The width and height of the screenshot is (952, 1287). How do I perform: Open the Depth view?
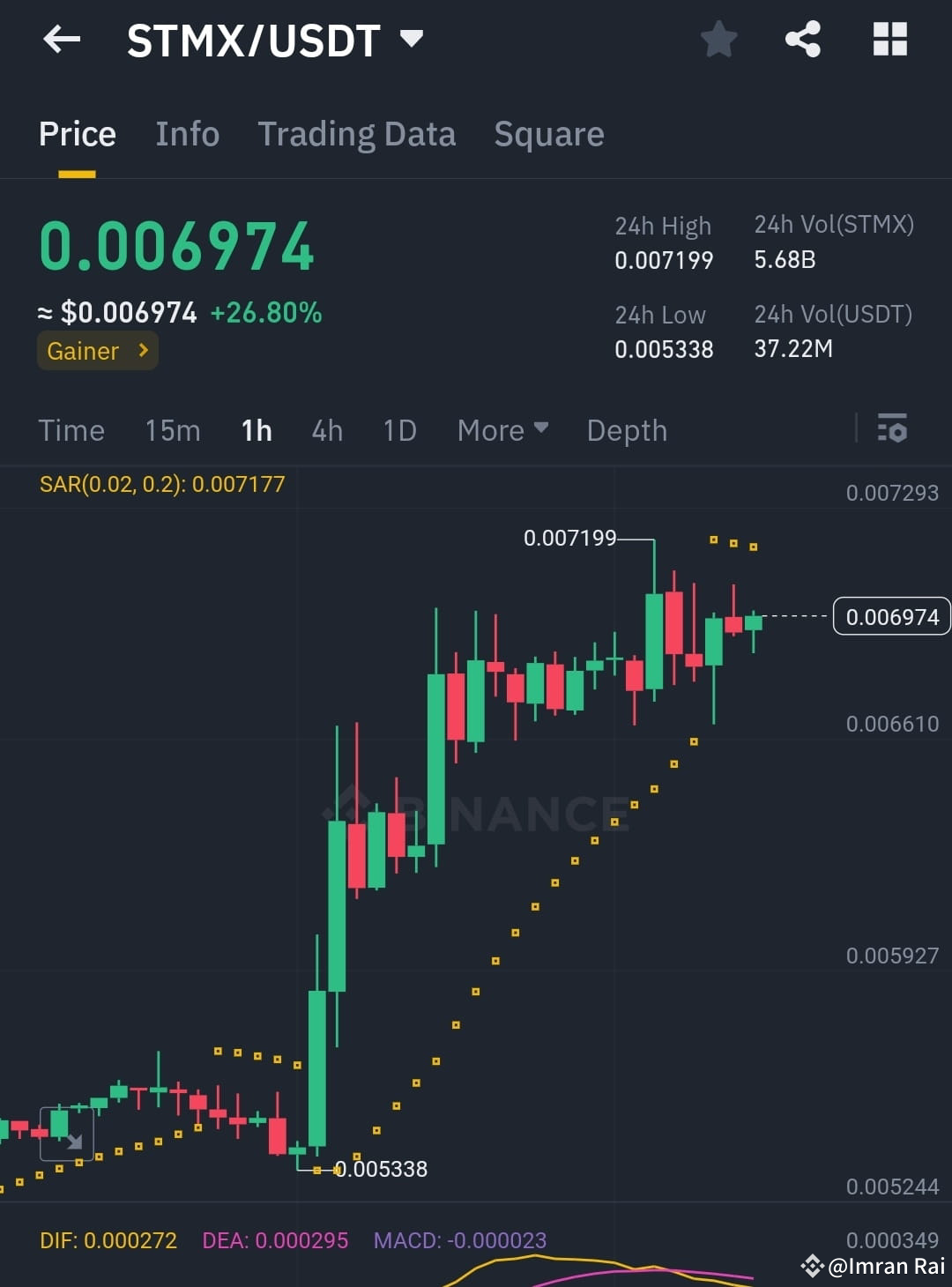pos(626,430)
